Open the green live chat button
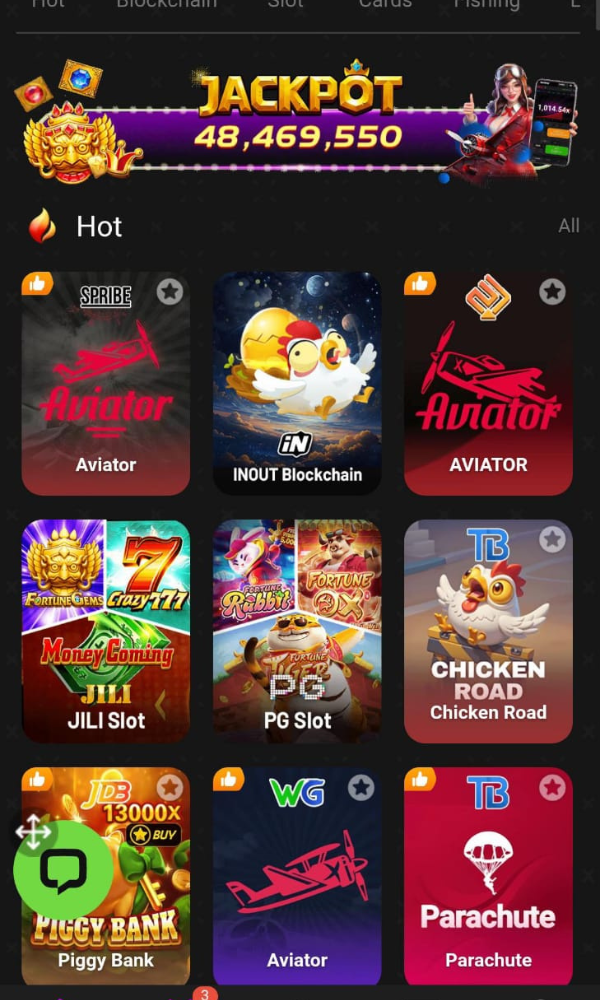Viewport: 600px width, 1000px height. [64, 870]
